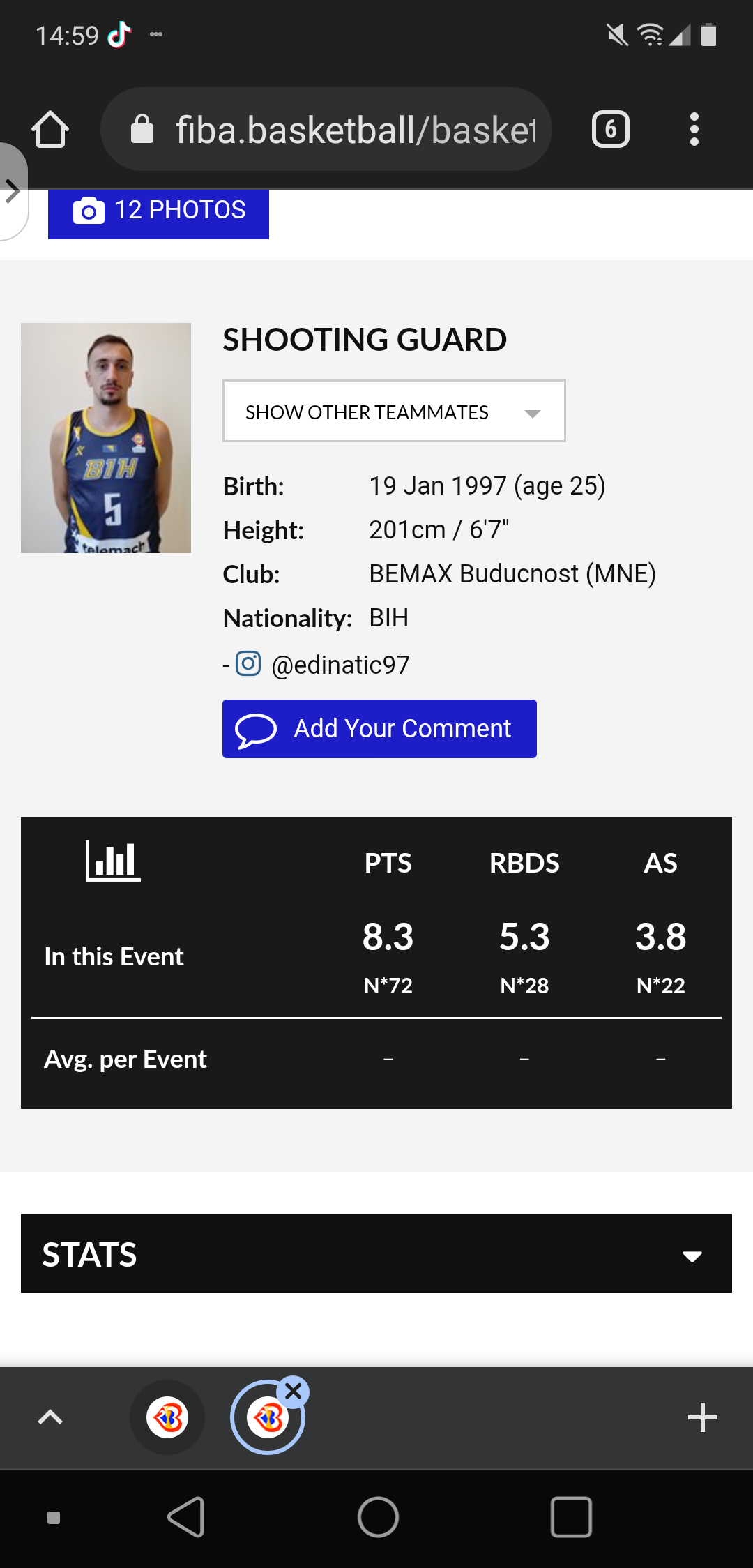753x1568 pixels.
Task: Expand the tab strip with the up chevron
Action: tap(50, 1417)
